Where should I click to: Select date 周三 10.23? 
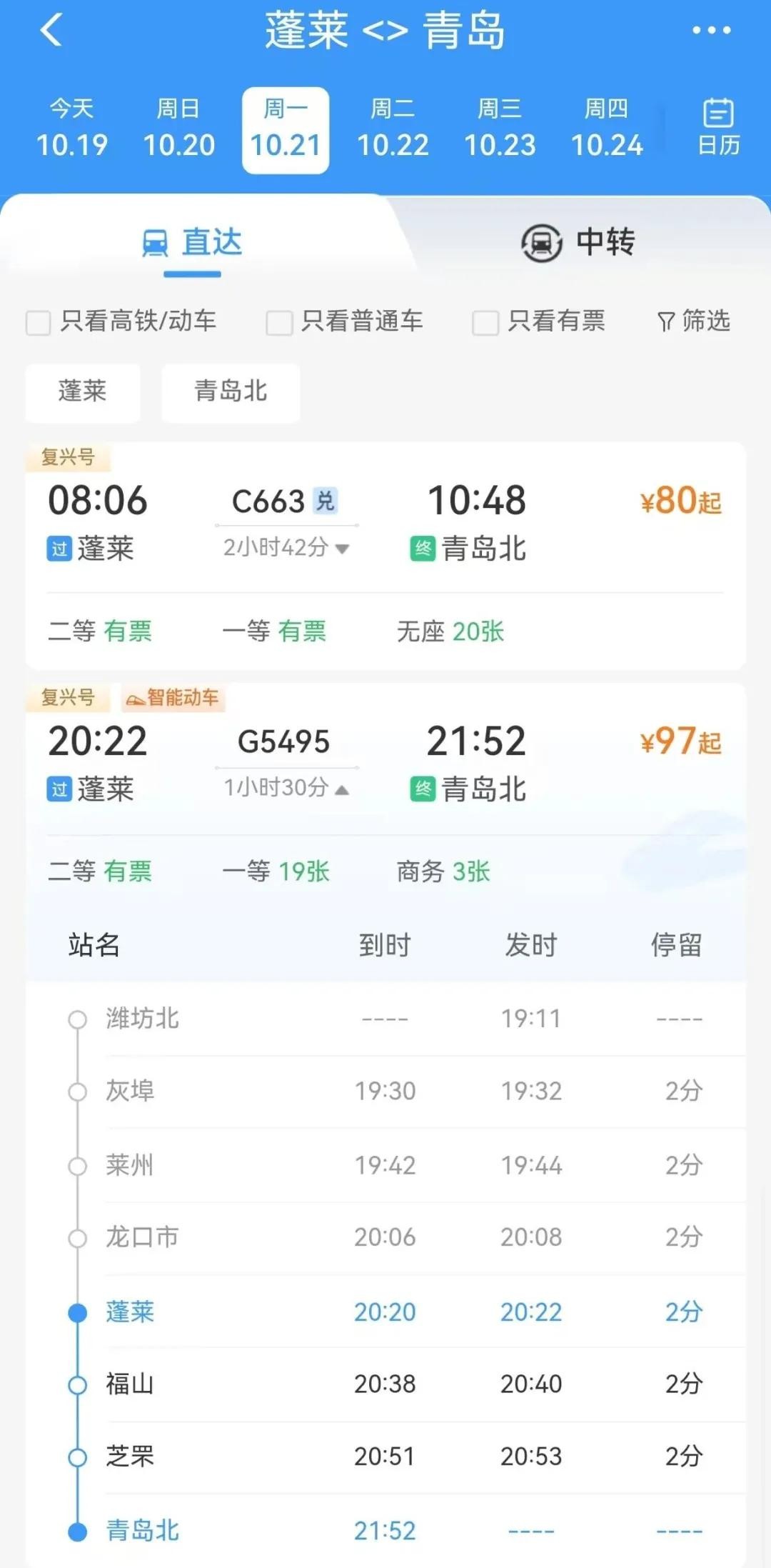click(500, 130)
